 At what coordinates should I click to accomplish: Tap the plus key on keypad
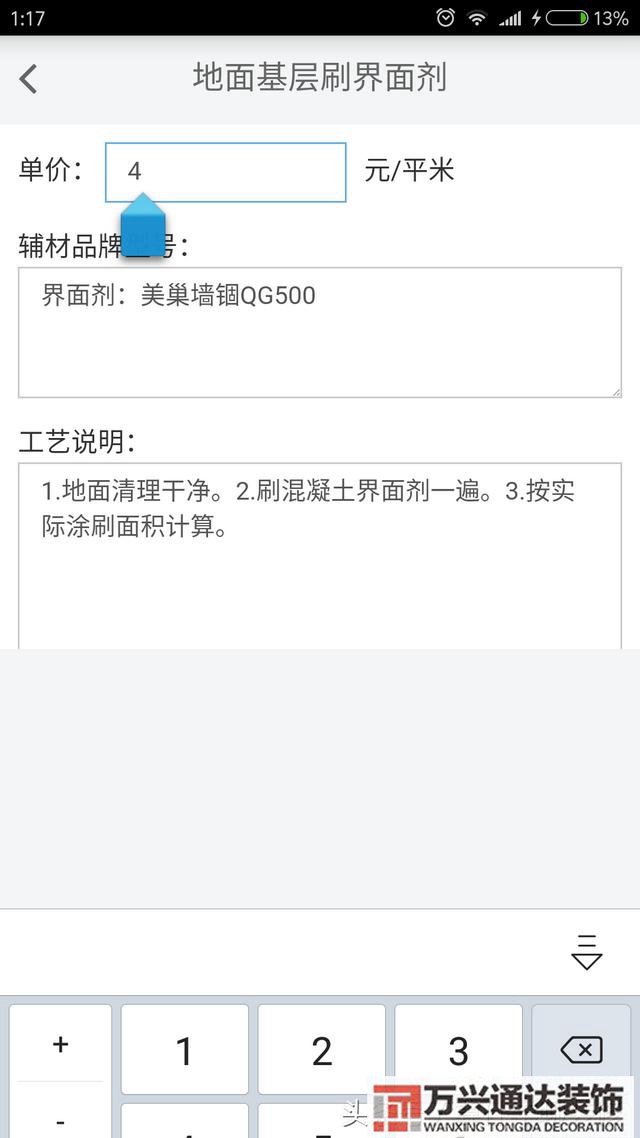click(61, 1044)
